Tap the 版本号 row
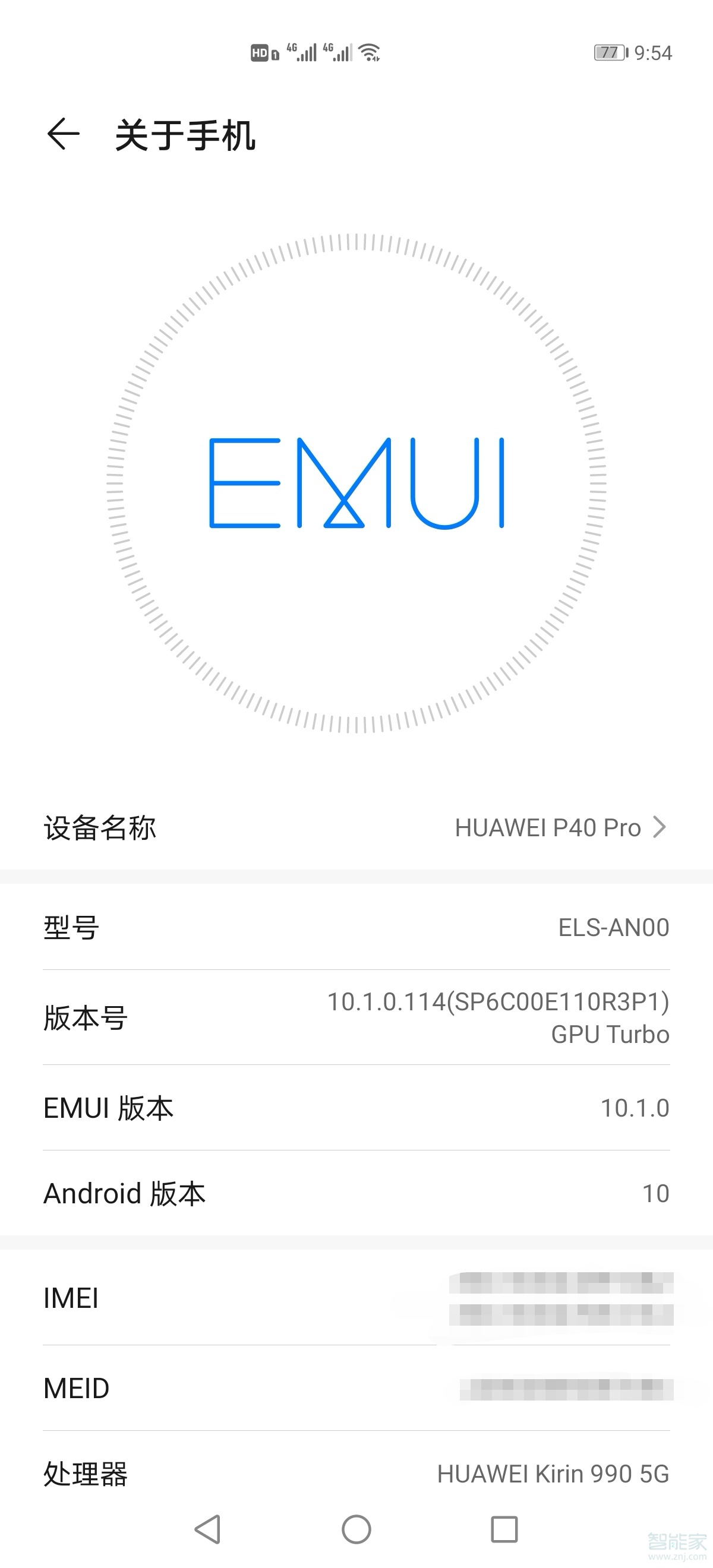713x1568 pixels. pos(356,1018)
